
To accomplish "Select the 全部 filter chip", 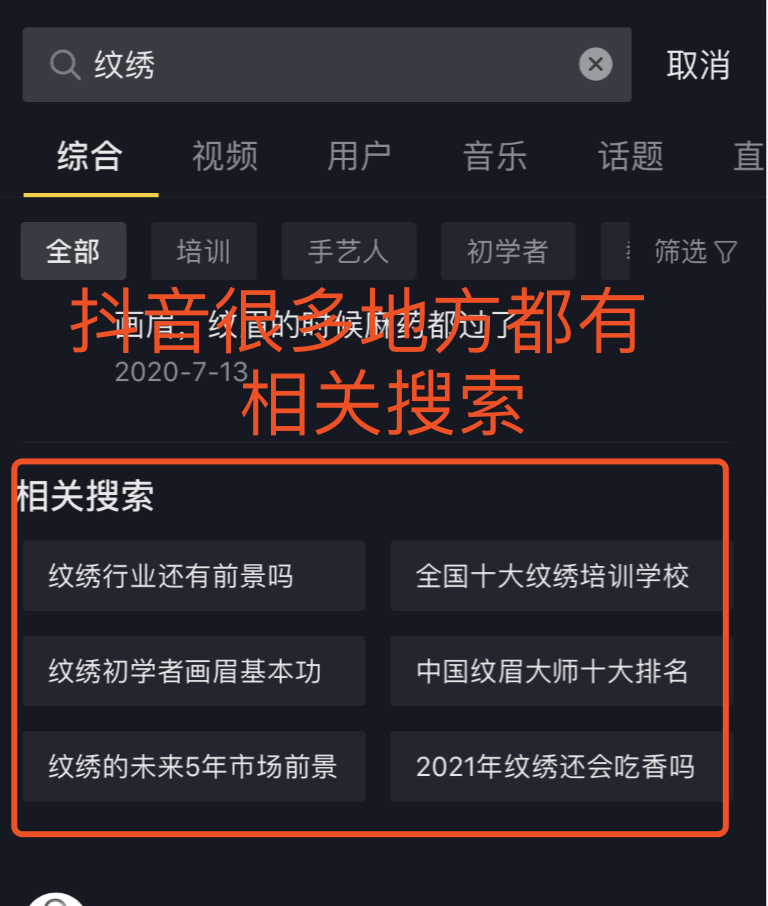I will (73, 251).
